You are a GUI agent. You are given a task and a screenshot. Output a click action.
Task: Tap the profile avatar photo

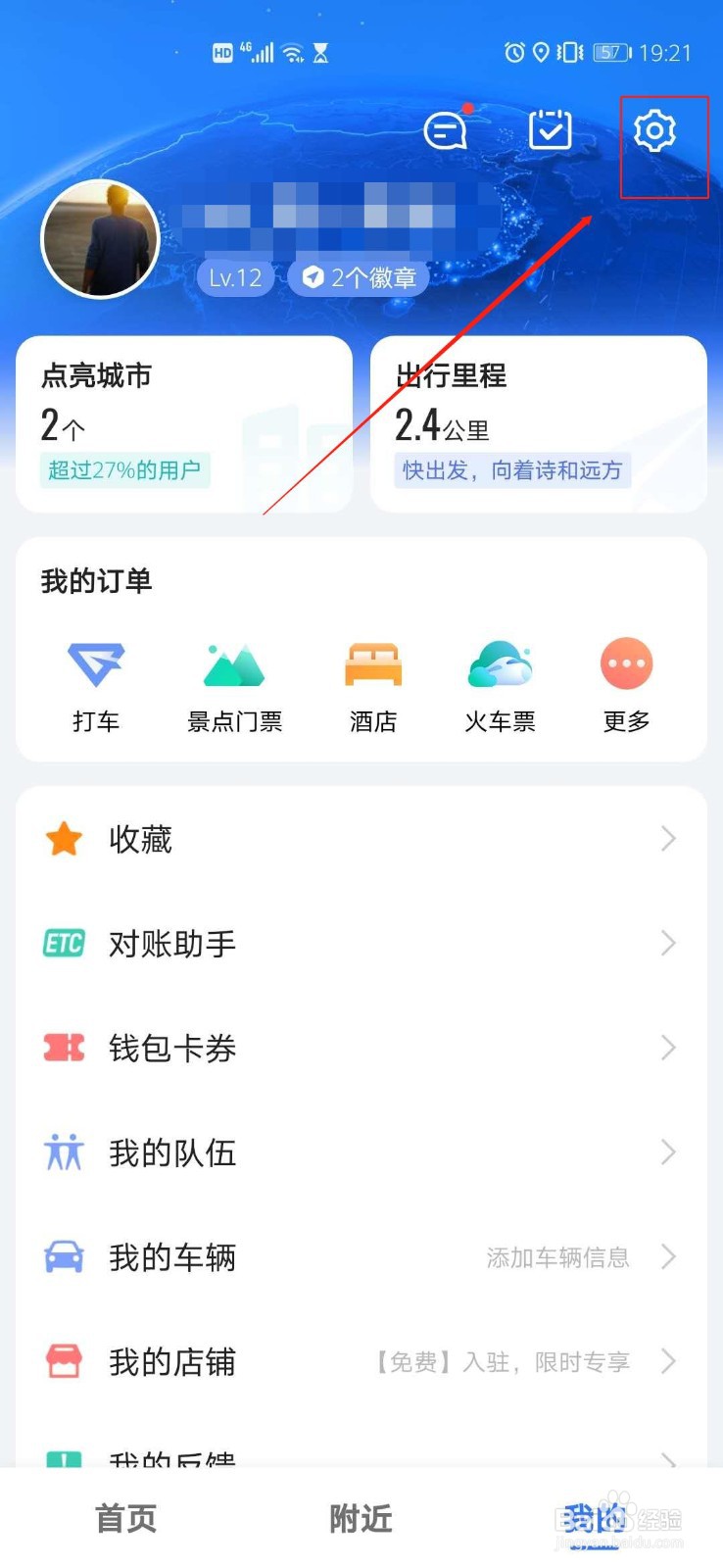tap(100, 238)
